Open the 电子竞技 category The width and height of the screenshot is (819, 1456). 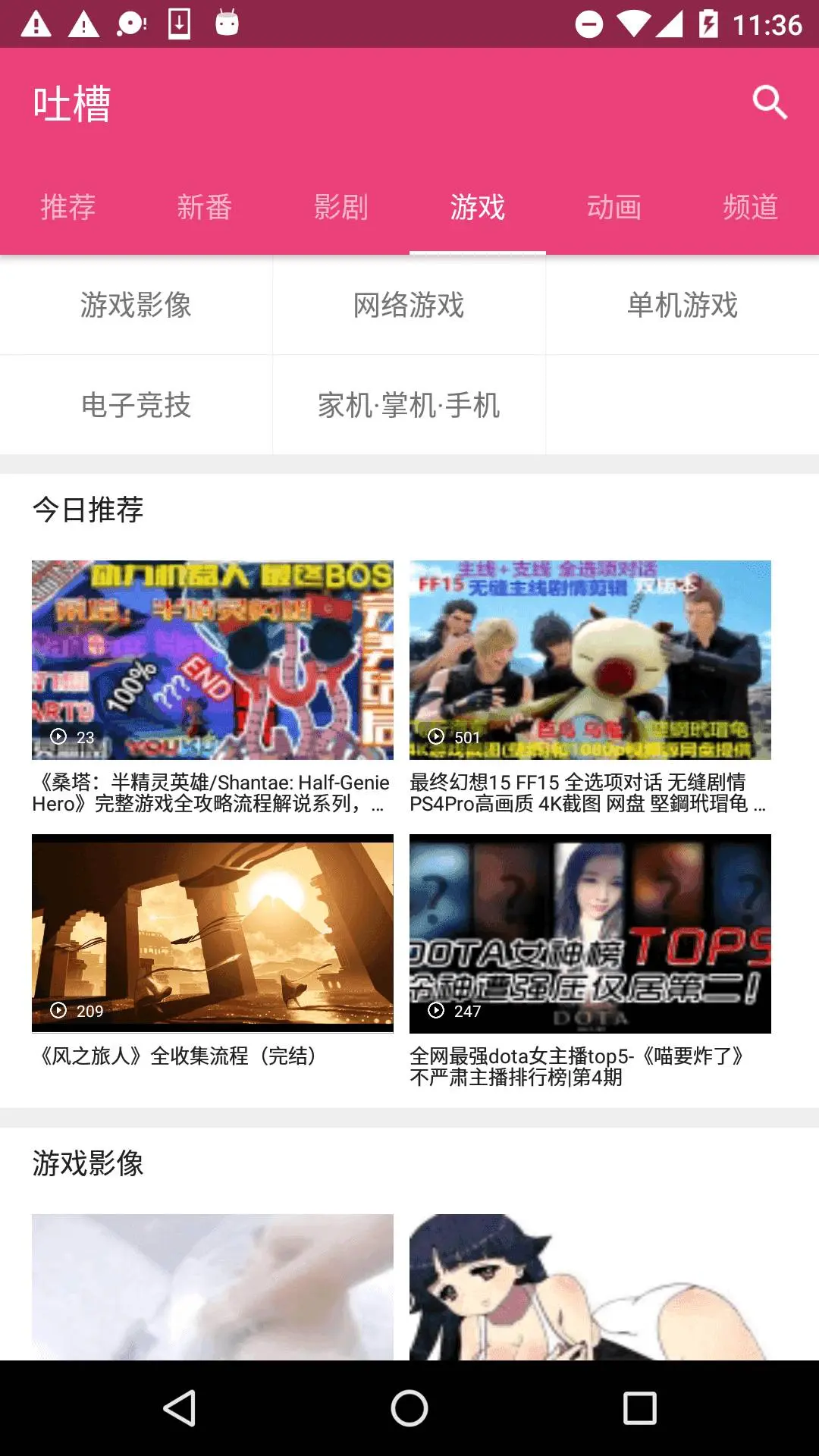click(136, 405)
